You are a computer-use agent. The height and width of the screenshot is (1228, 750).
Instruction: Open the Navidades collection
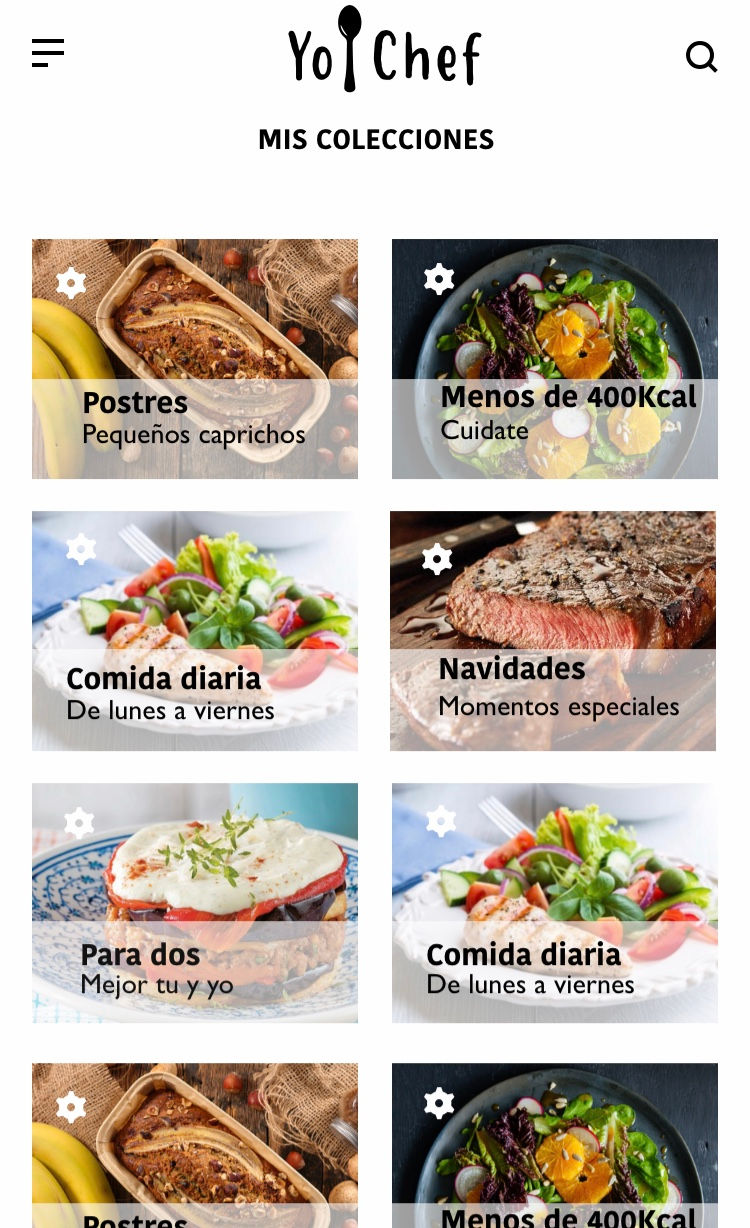[x=553, y=631]
